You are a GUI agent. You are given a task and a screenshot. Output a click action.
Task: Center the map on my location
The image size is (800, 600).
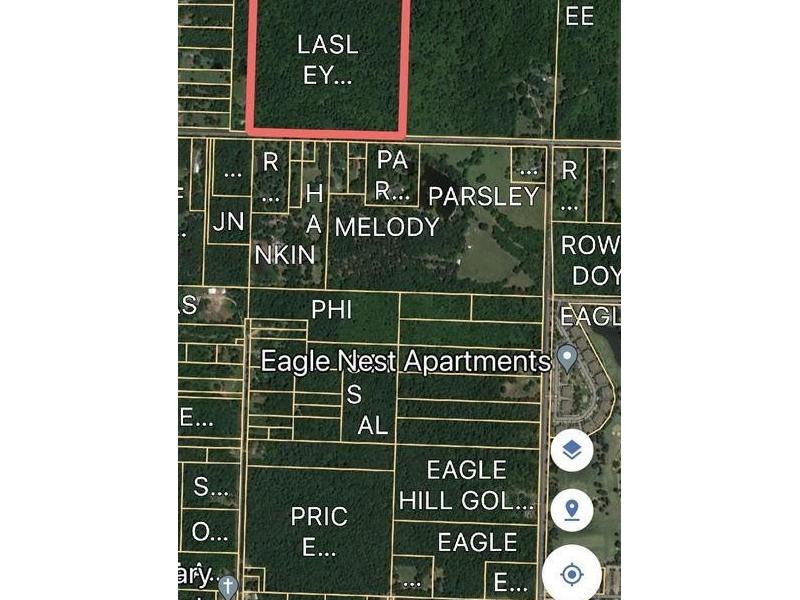pos(572,574)
